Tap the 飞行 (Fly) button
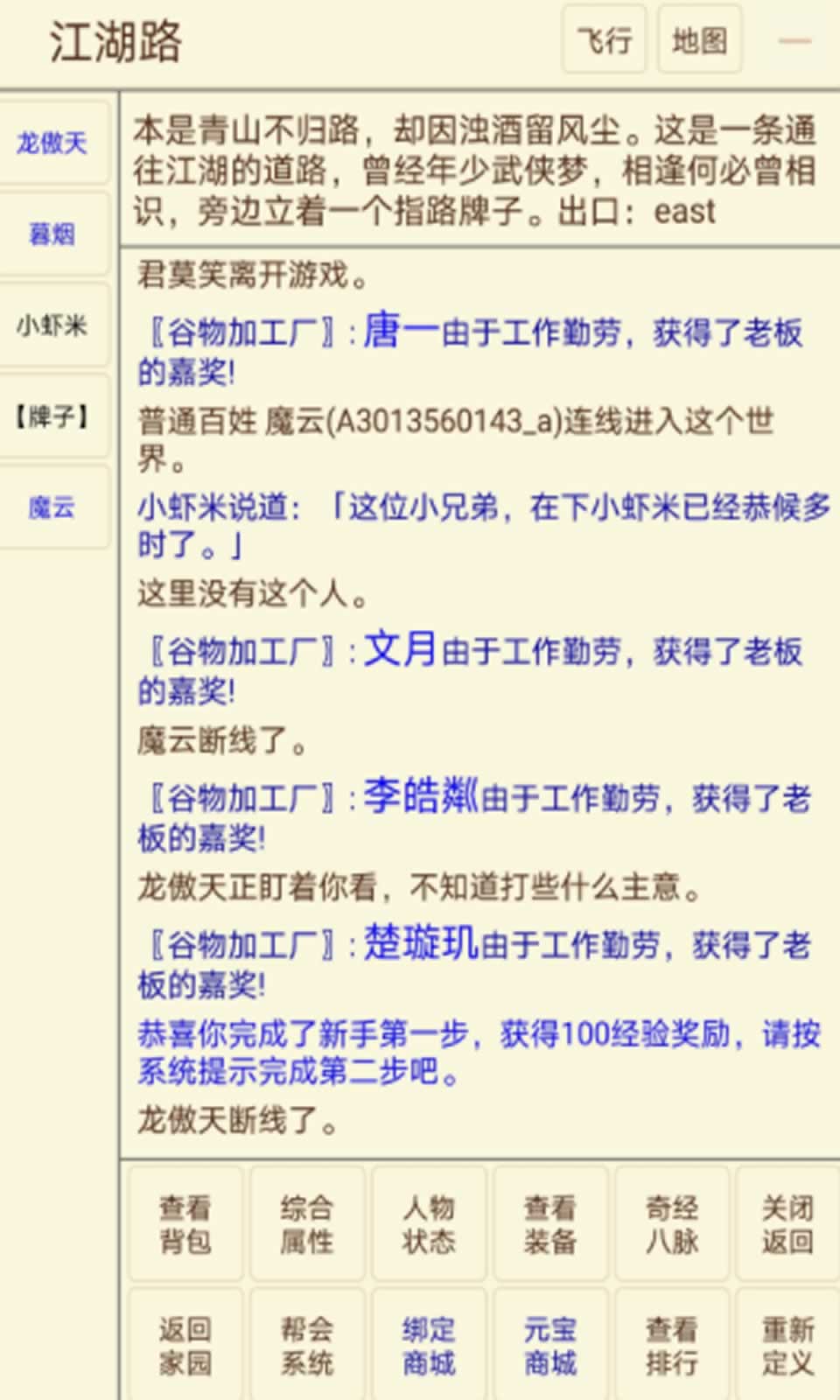Screen dimensions: 840x1400 [x=604, y=39]
